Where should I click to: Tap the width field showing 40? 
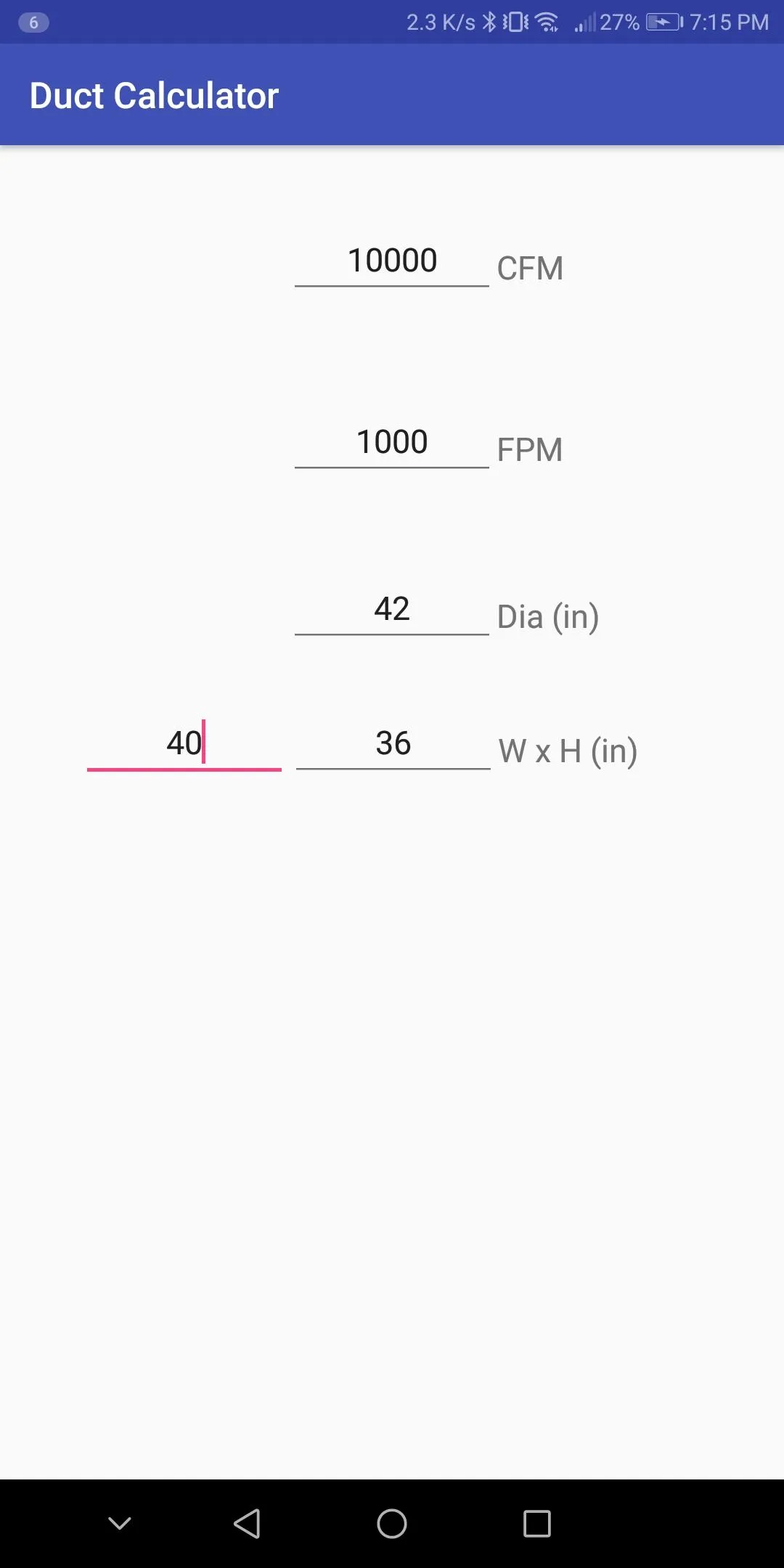click(x=184, y=744)
